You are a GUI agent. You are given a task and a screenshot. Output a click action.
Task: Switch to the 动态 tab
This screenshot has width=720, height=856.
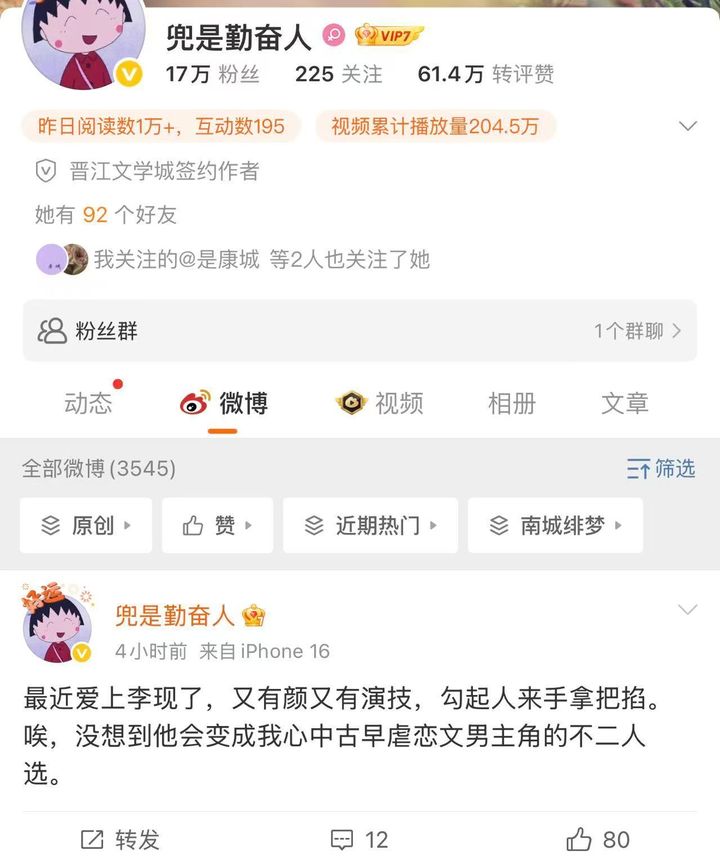coord(88,403)
